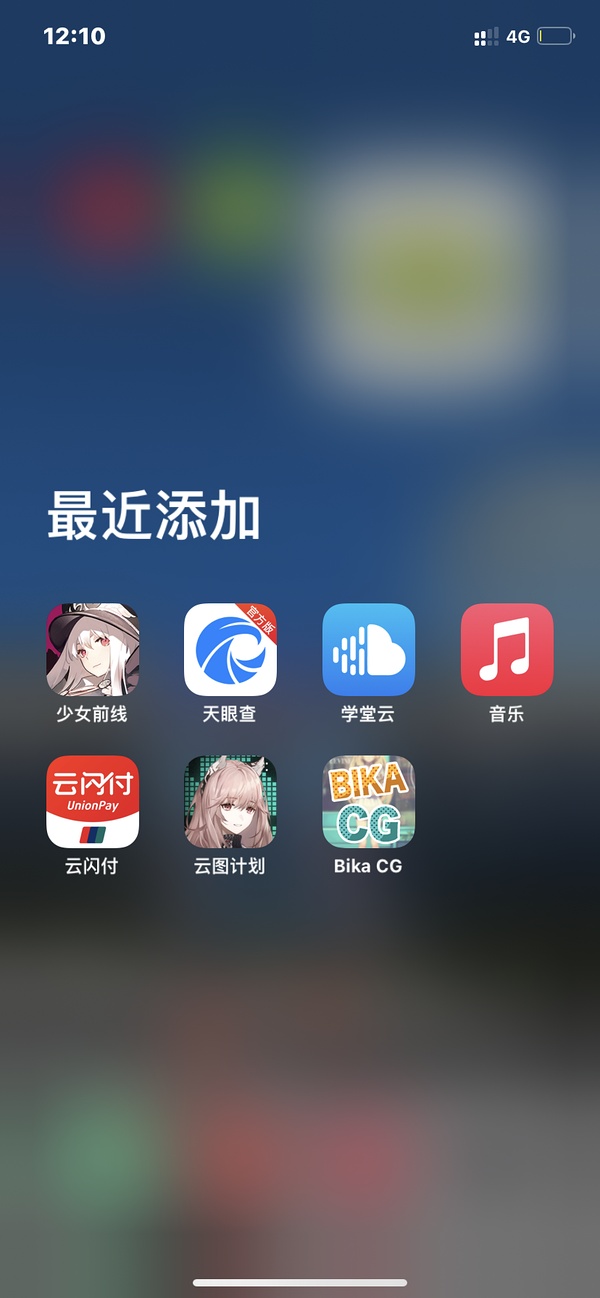Launch the 天眼查 app
The image size is (600, 1298).
coord(230,649)
